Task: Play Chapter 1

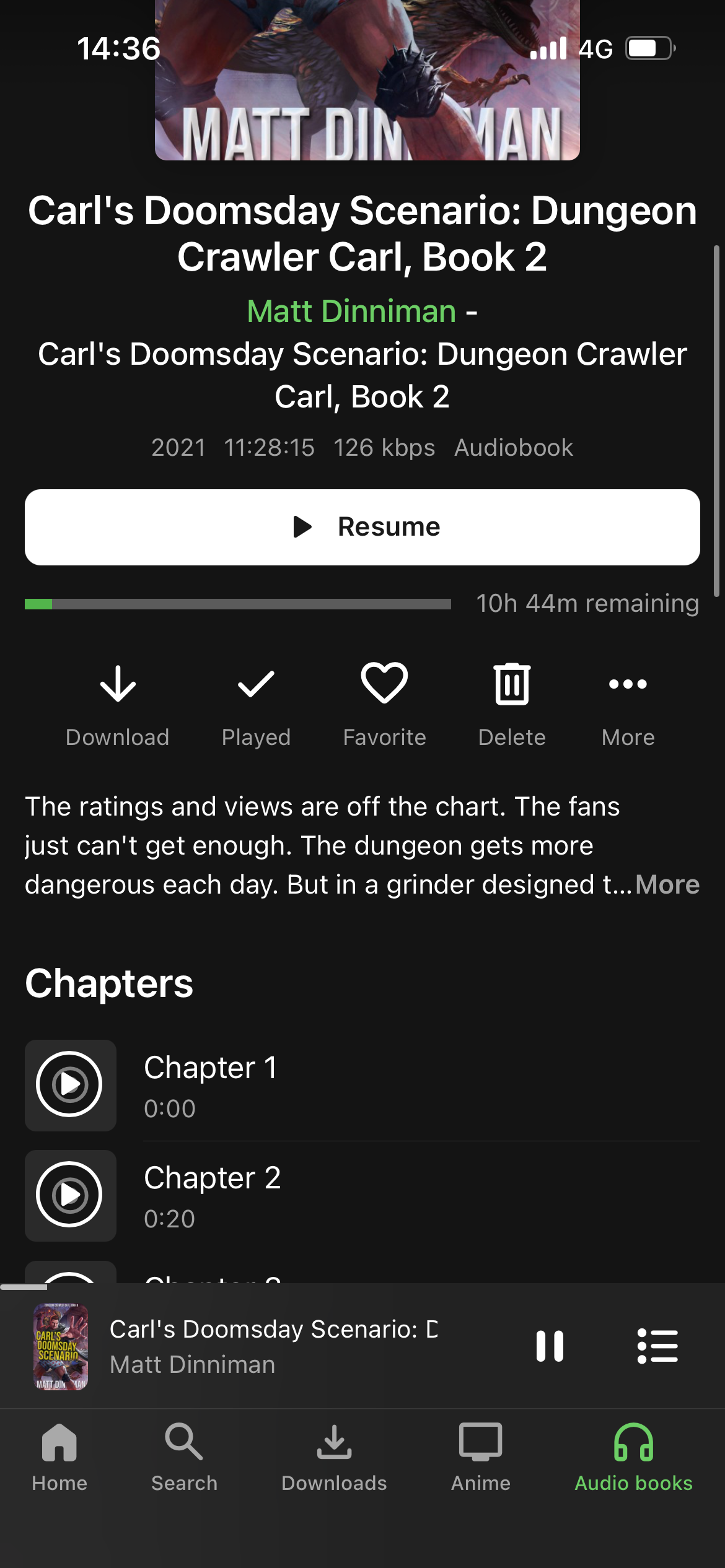Action: click(70, 1085)
